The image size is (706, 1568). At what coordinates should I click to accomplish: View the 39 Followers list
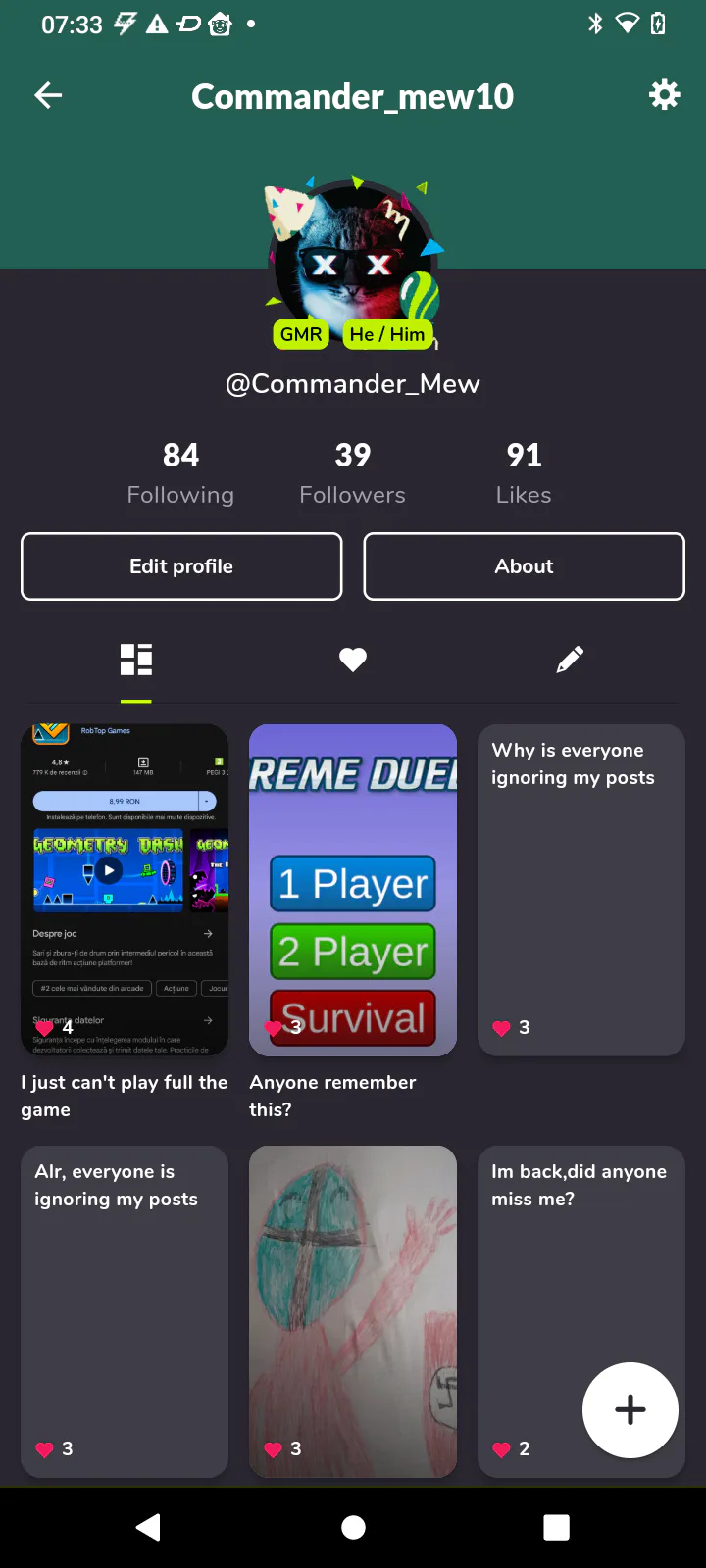point(352,472)
